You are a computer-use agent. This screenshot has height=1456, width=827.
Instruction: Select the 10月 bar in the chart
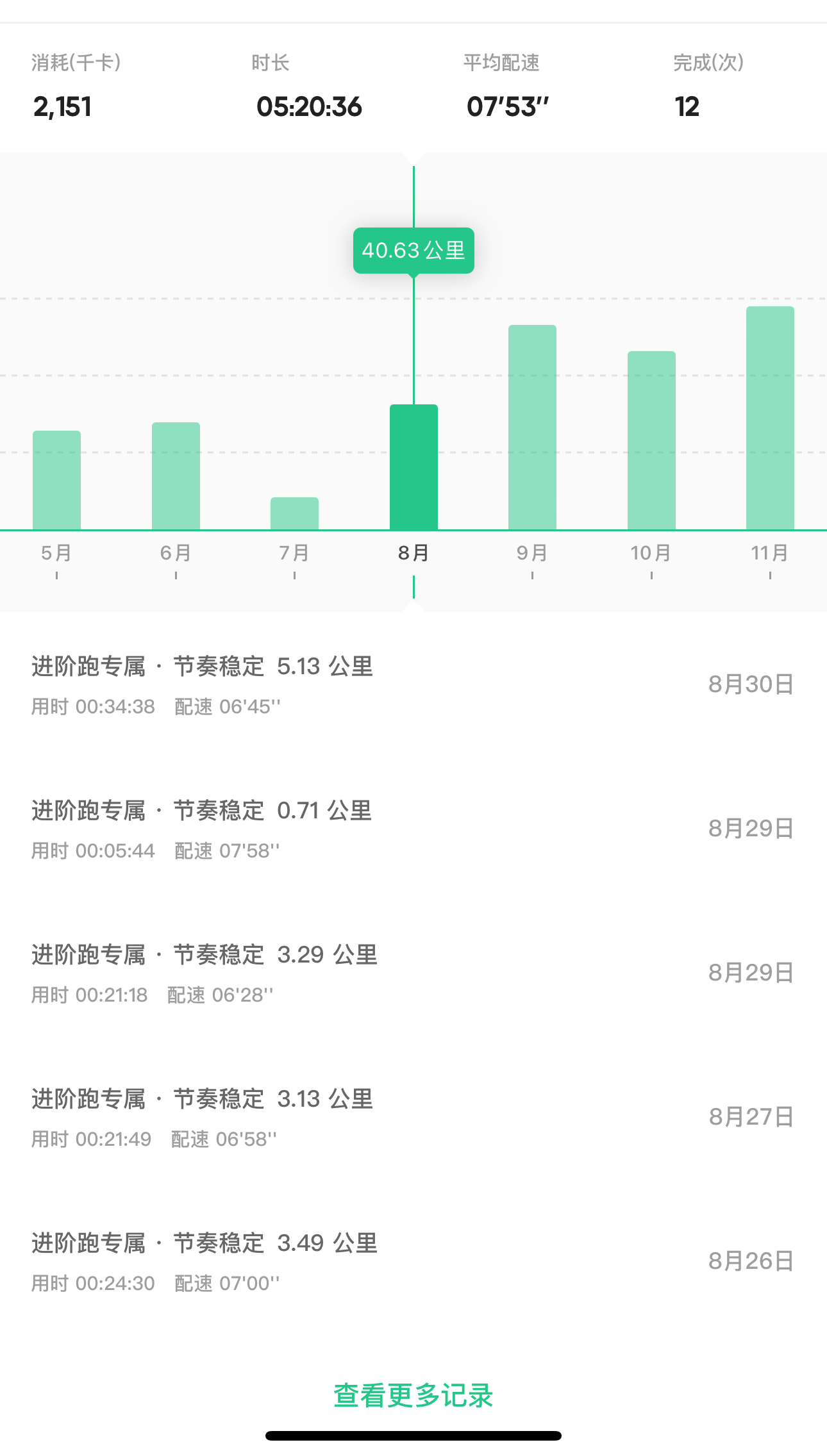(651, 440)
